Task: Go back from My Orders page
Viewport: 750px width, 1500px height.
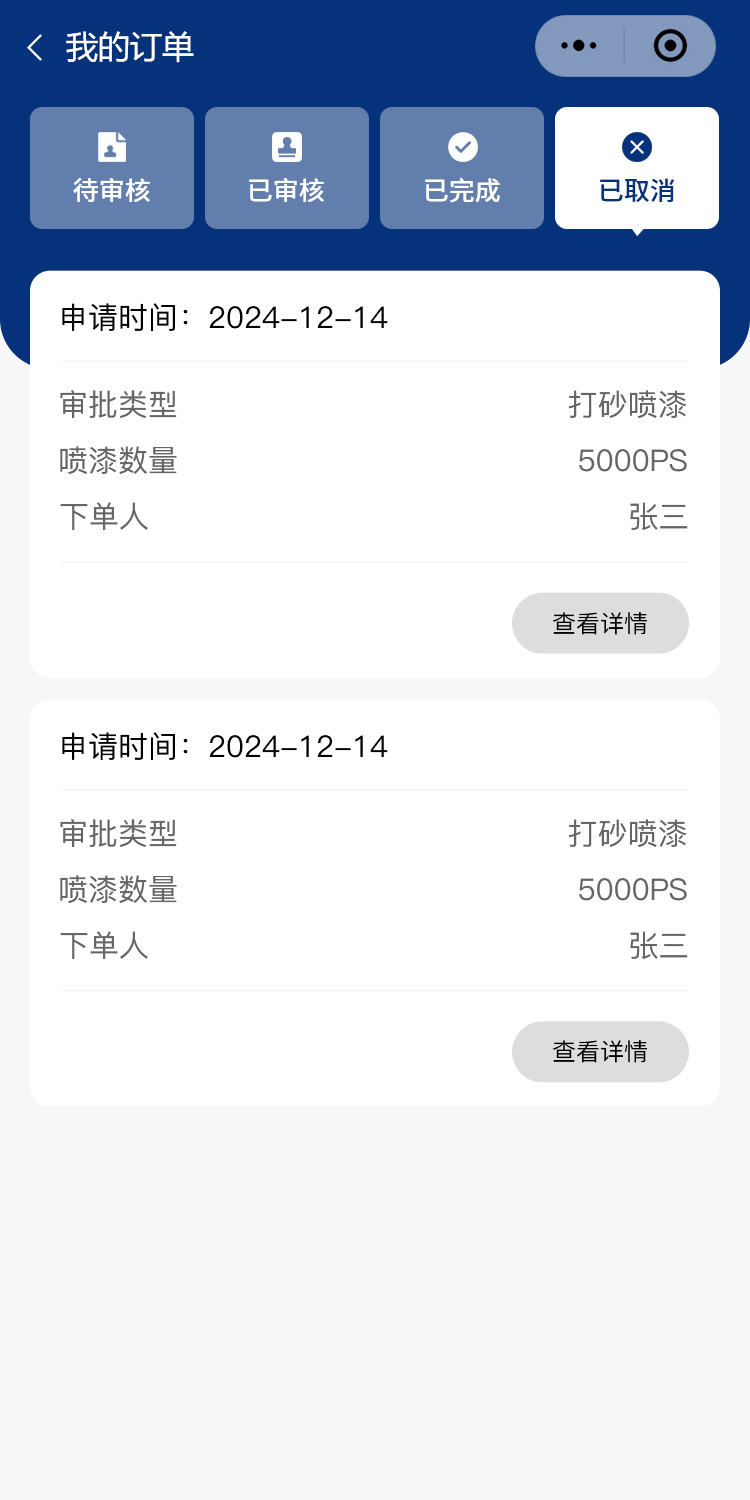Action: tap(35, 48)
